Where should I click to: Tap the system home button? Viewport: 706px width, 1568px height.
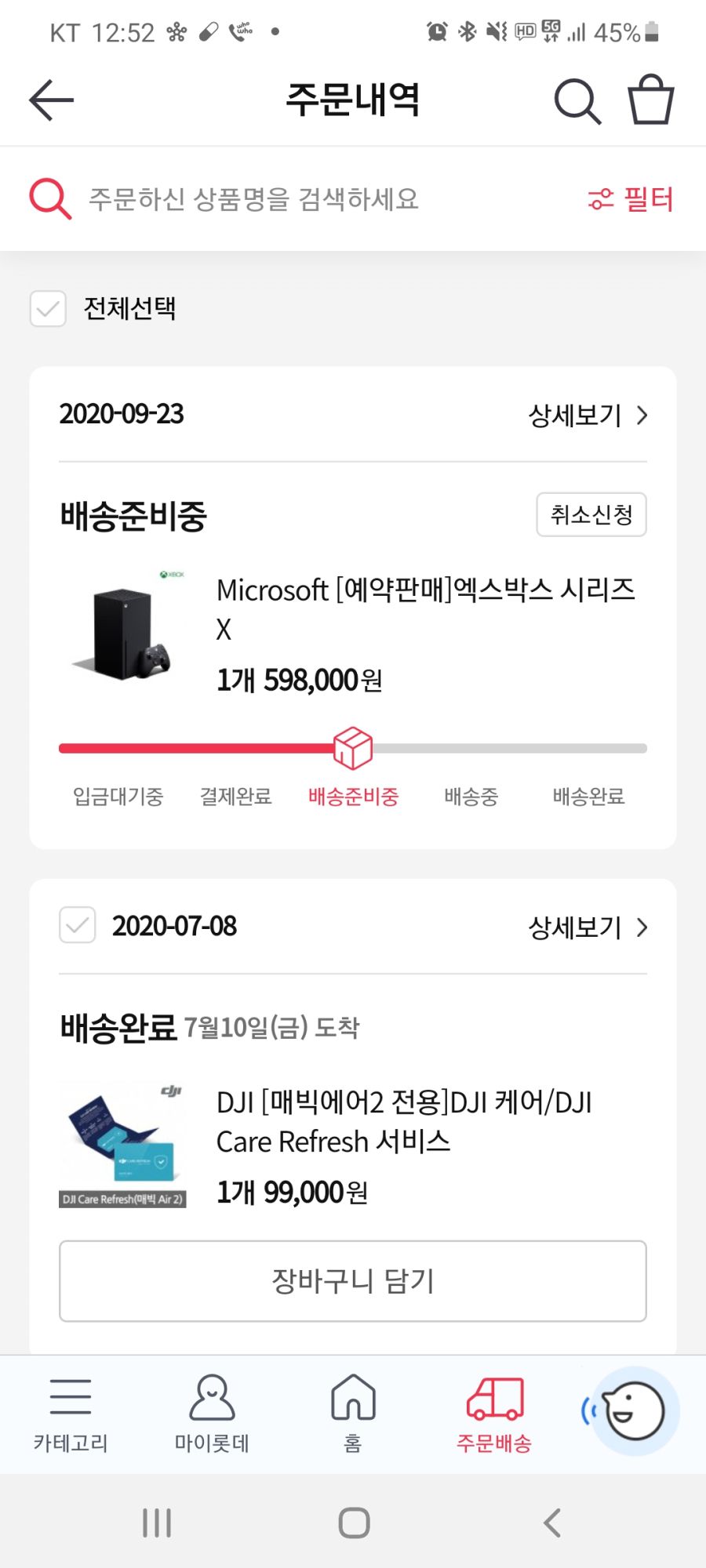click(x=354, y=1523)
